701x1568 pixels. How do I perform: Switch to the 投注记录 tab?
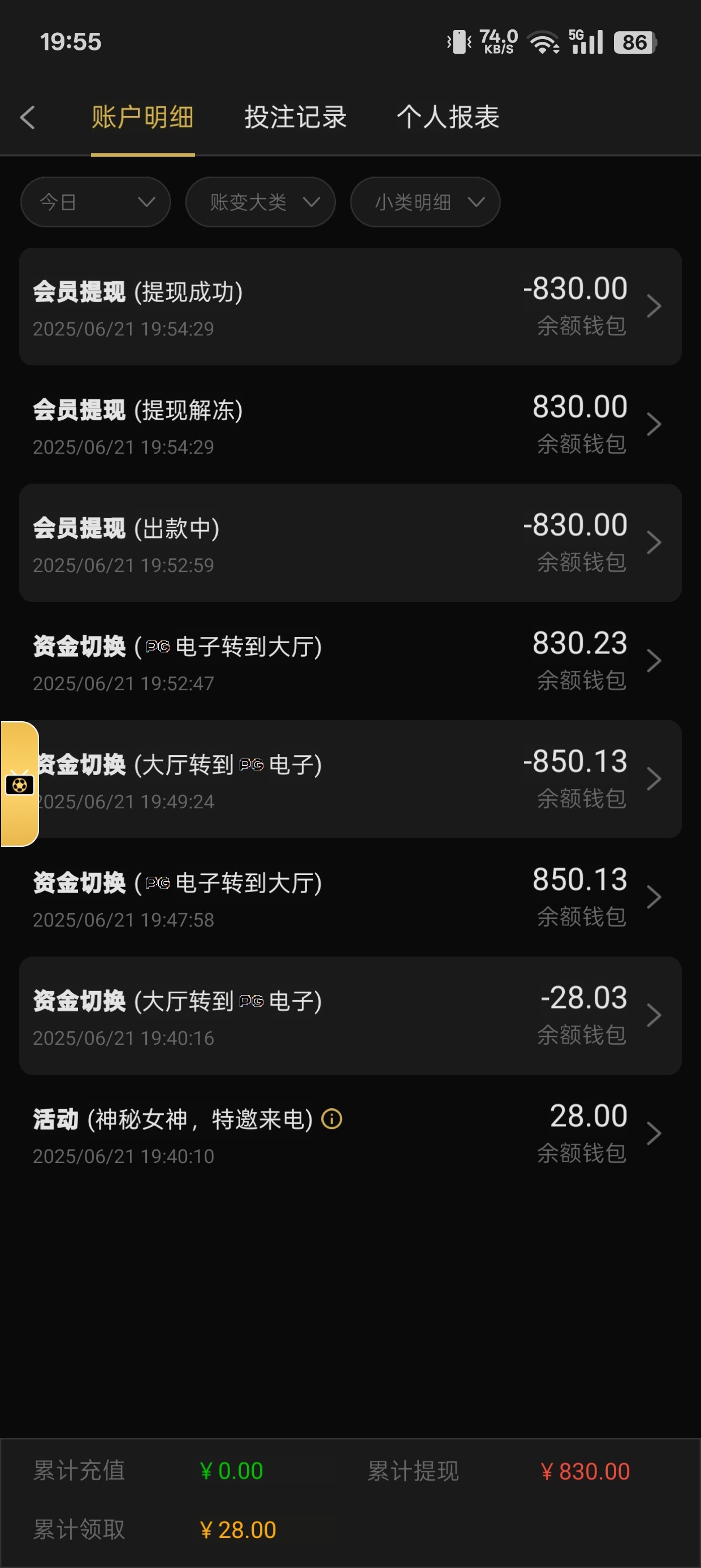295,118
